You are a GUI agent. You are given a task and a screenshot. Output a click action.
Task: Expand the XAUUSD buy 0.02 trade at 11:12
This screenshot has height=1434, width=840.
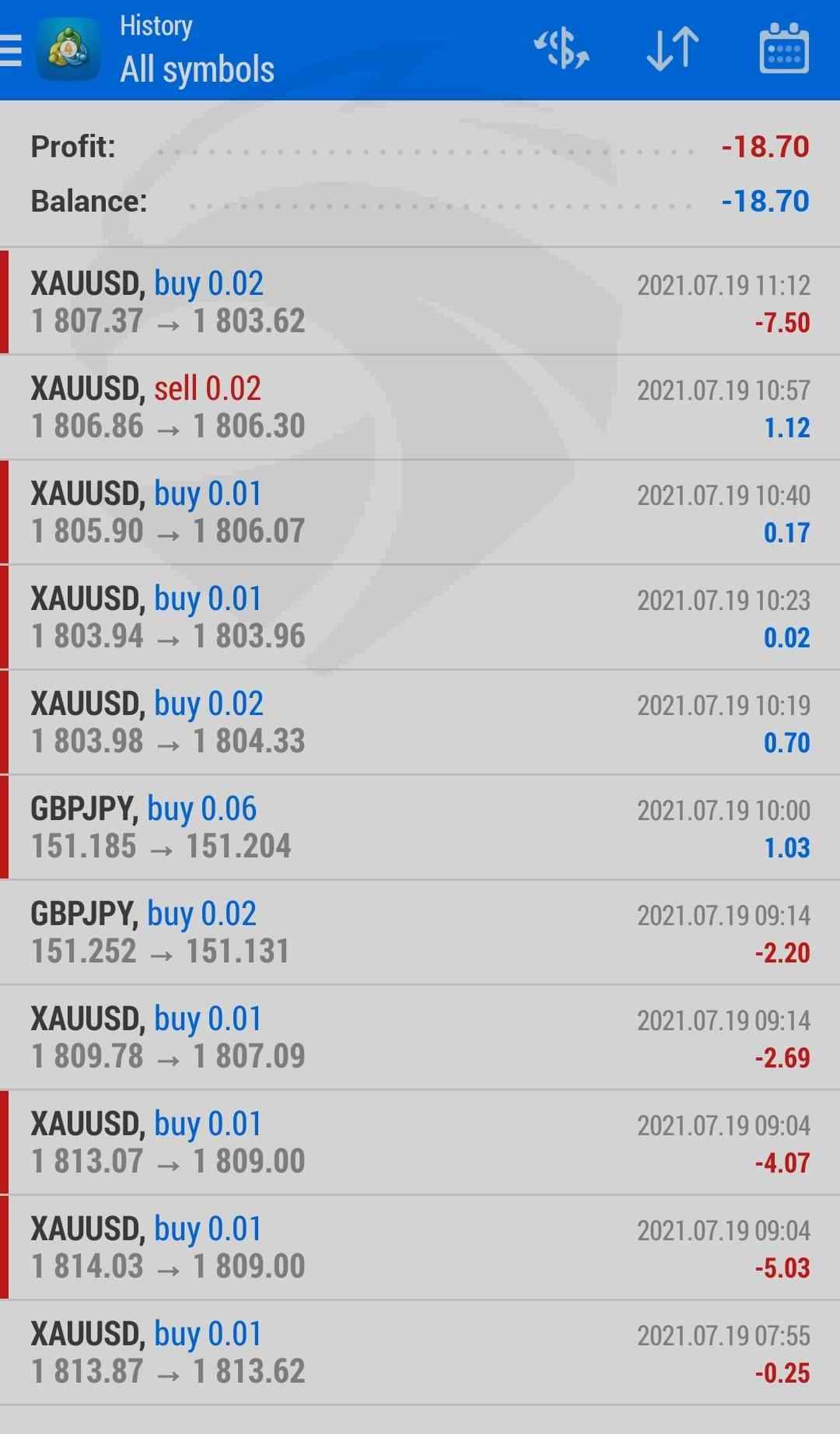420,302
